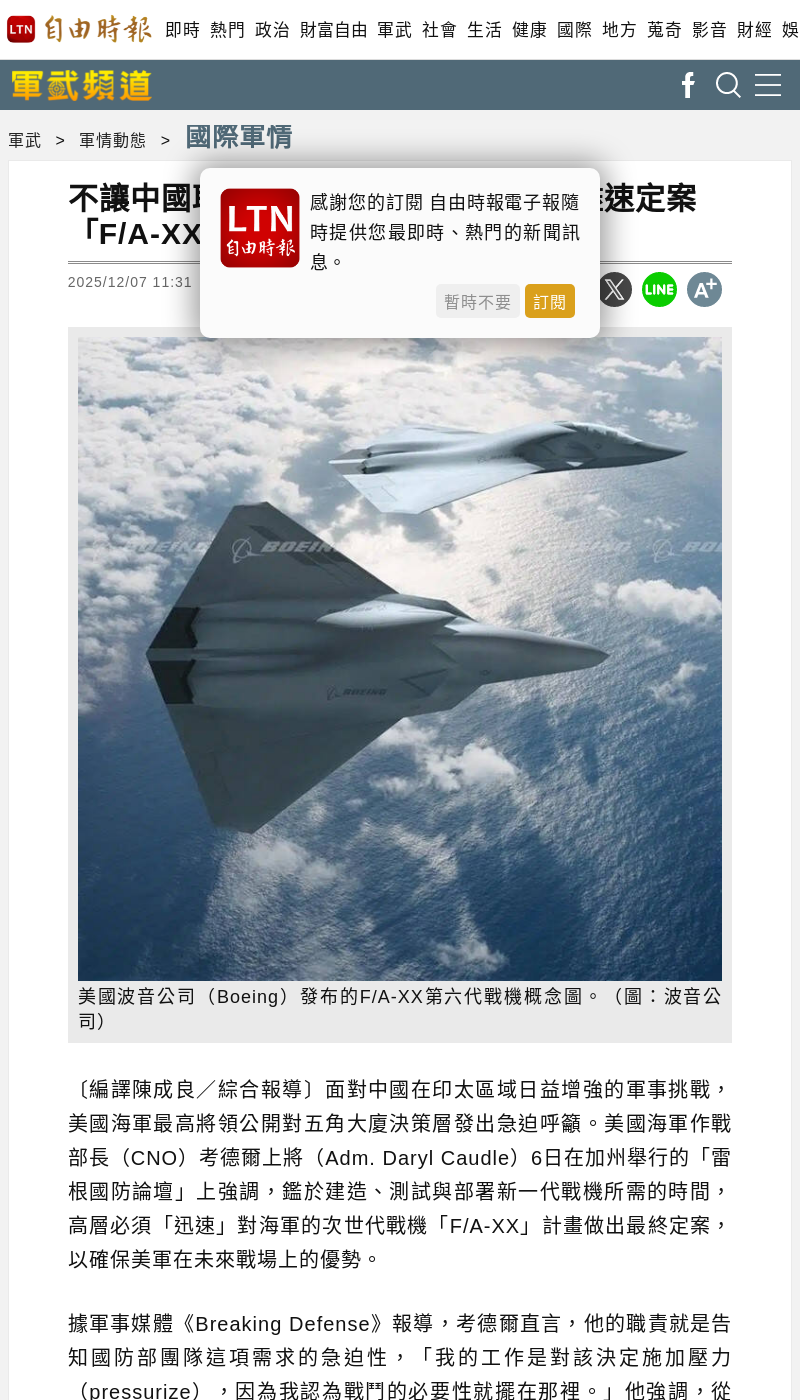800x1400 pixels.
Task: Switch to the 社會 section
Action: 439,30
